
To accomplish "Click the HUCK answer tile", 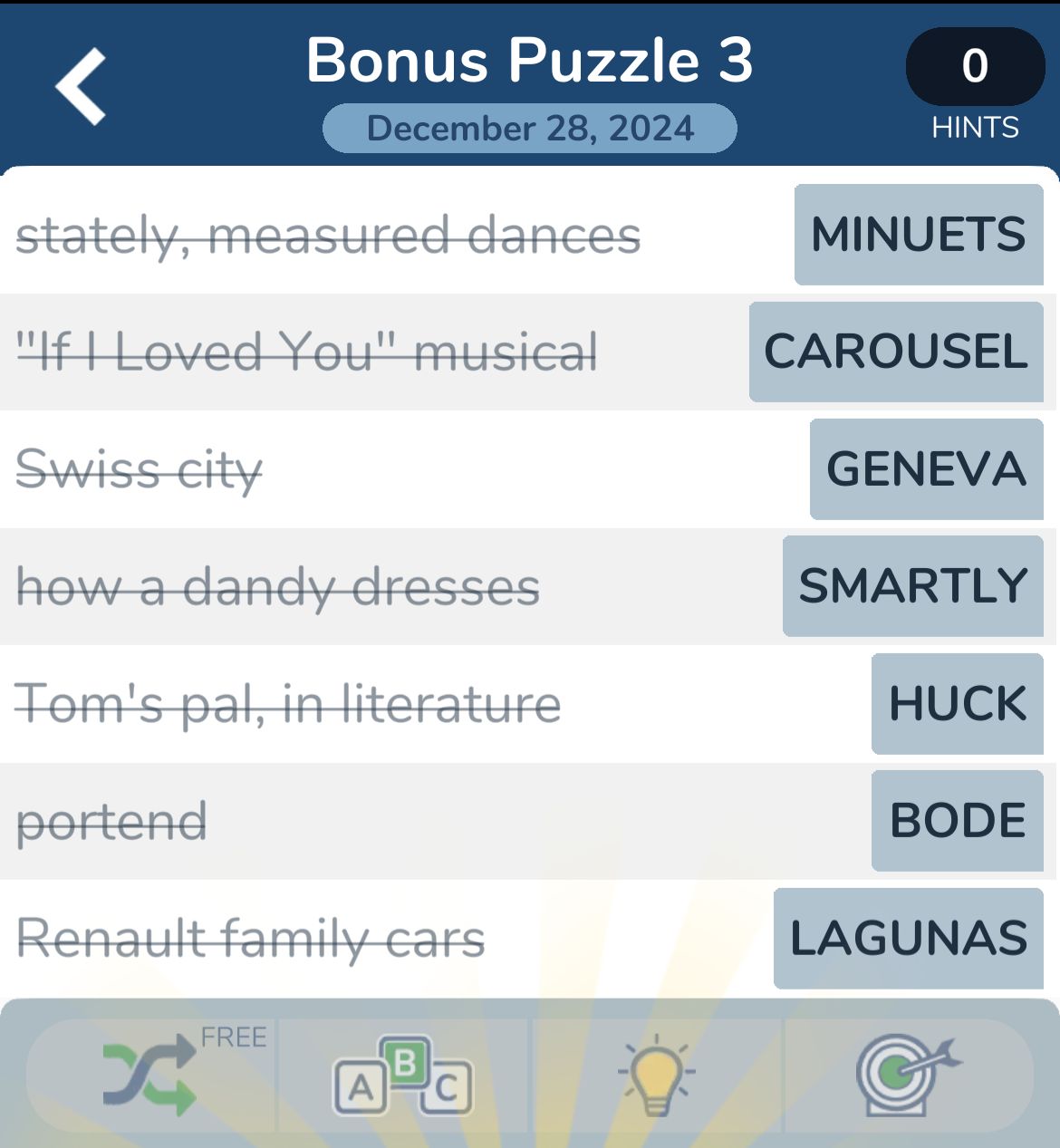I will [x=957, y=703].
